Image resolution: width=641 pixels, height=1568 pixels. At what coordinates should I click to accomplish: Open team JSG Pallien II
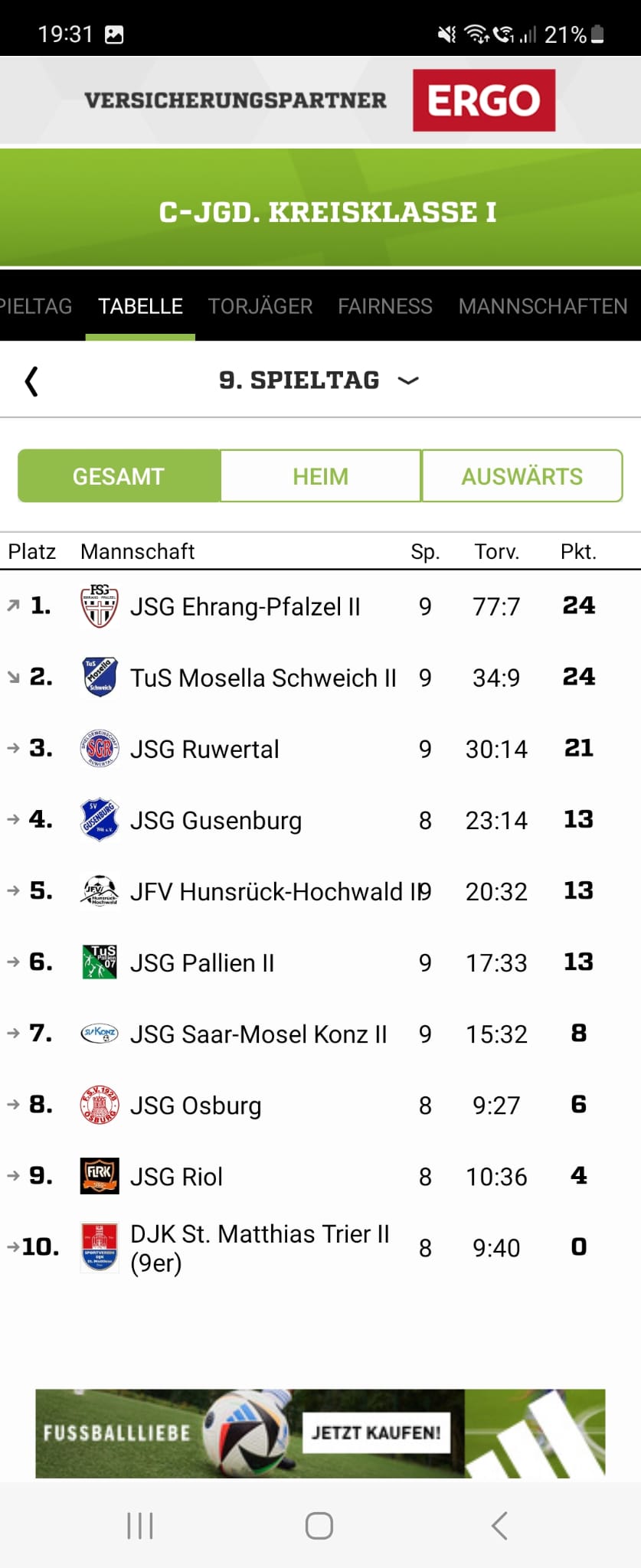pos(320,962)
